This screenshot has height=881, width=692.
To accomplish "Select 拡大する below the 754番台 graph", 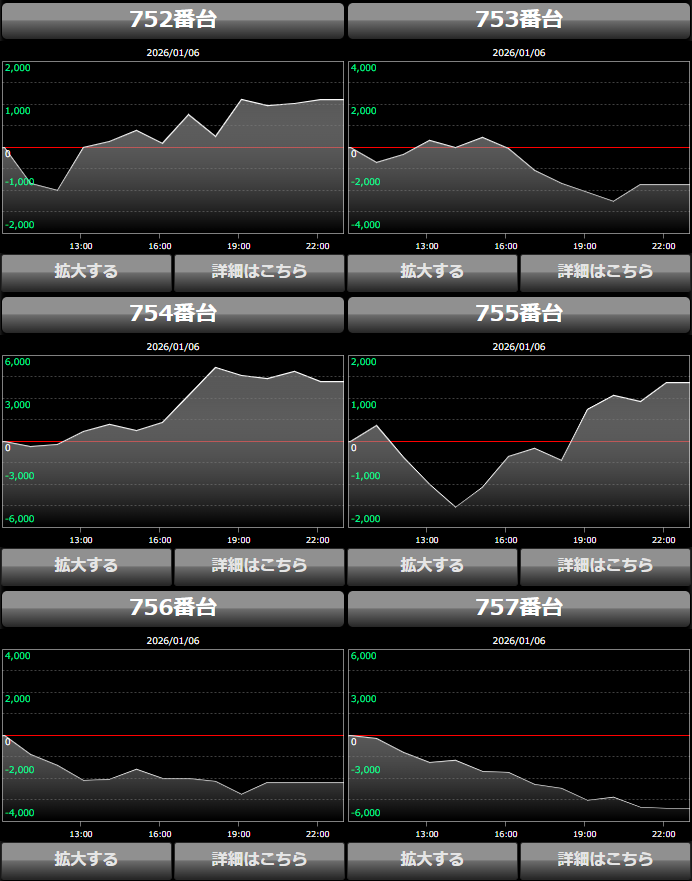I will (86, 566).
